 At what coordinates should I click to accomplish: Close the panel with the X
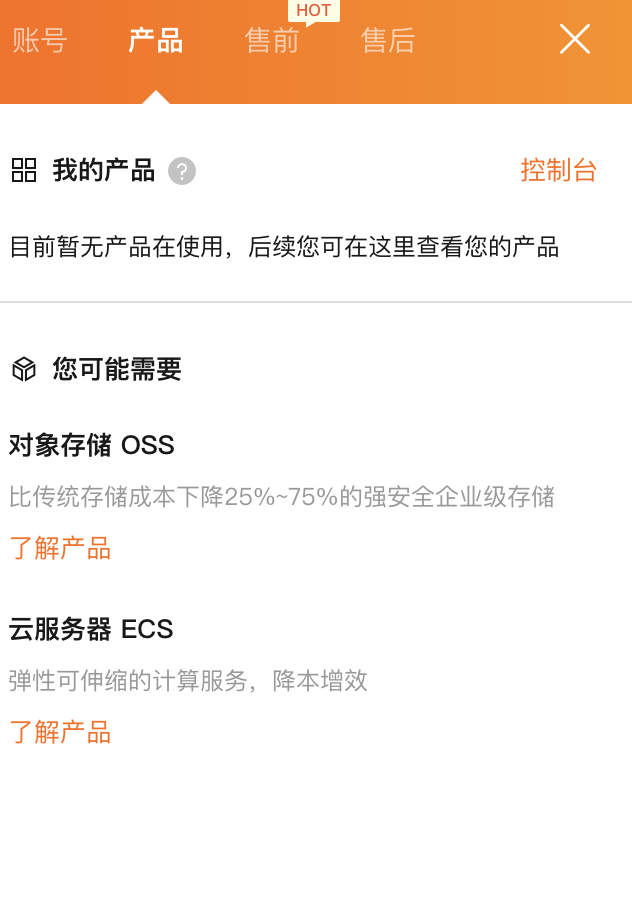click(574, 40)
